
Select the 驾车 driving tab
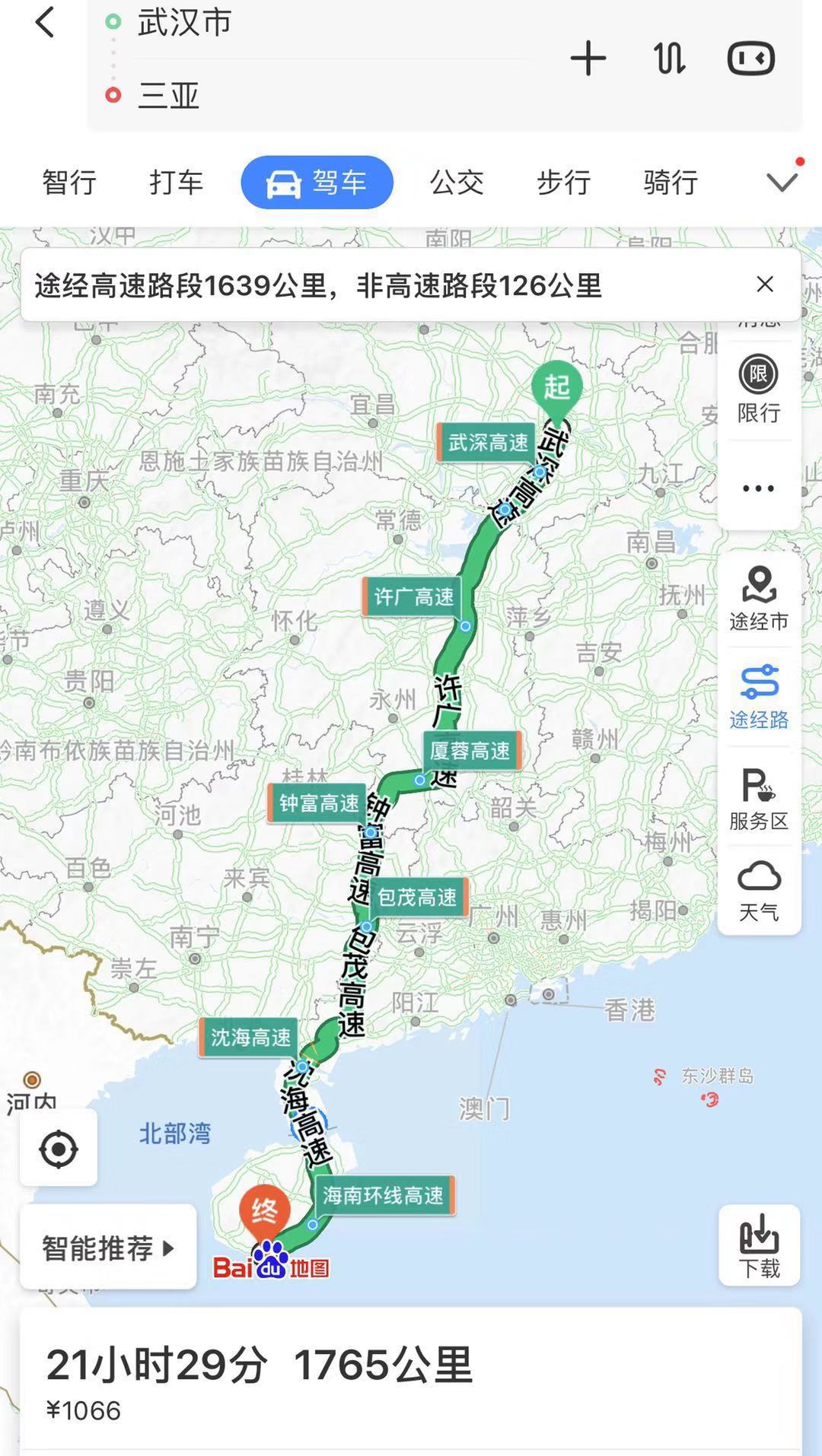[x=317, y=183]
